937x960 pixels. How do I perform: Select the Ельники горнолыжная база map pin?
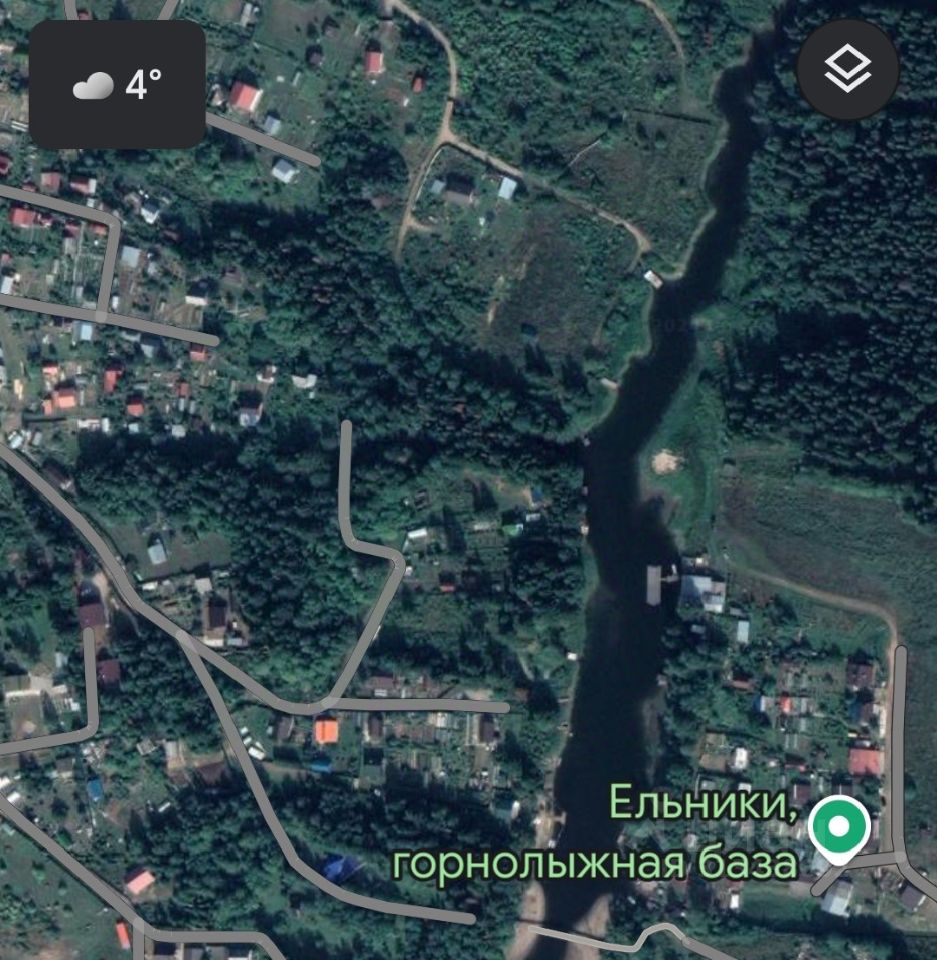(839, 829)
